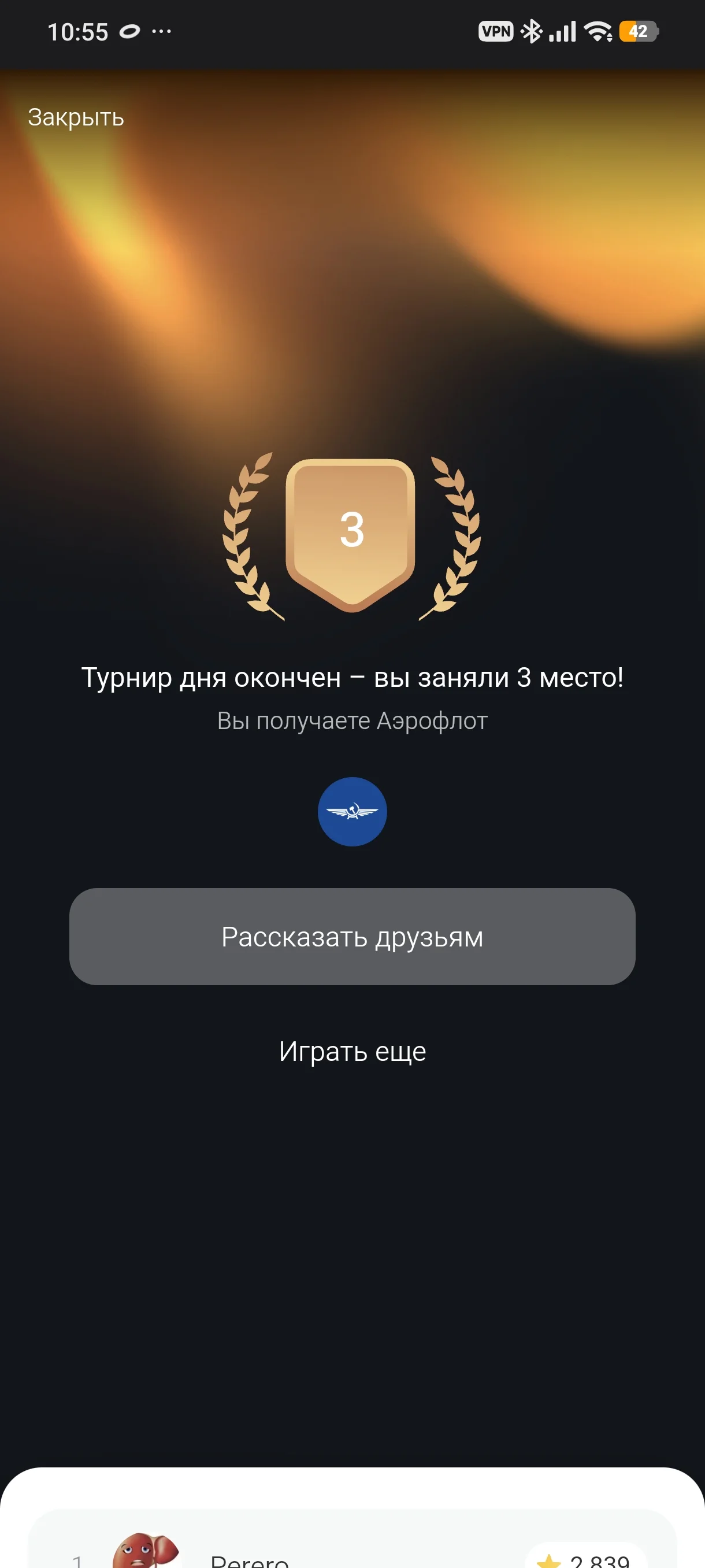Select Играть еще to play again
The image size is (705, 1568).
[x=352, y=1051]
